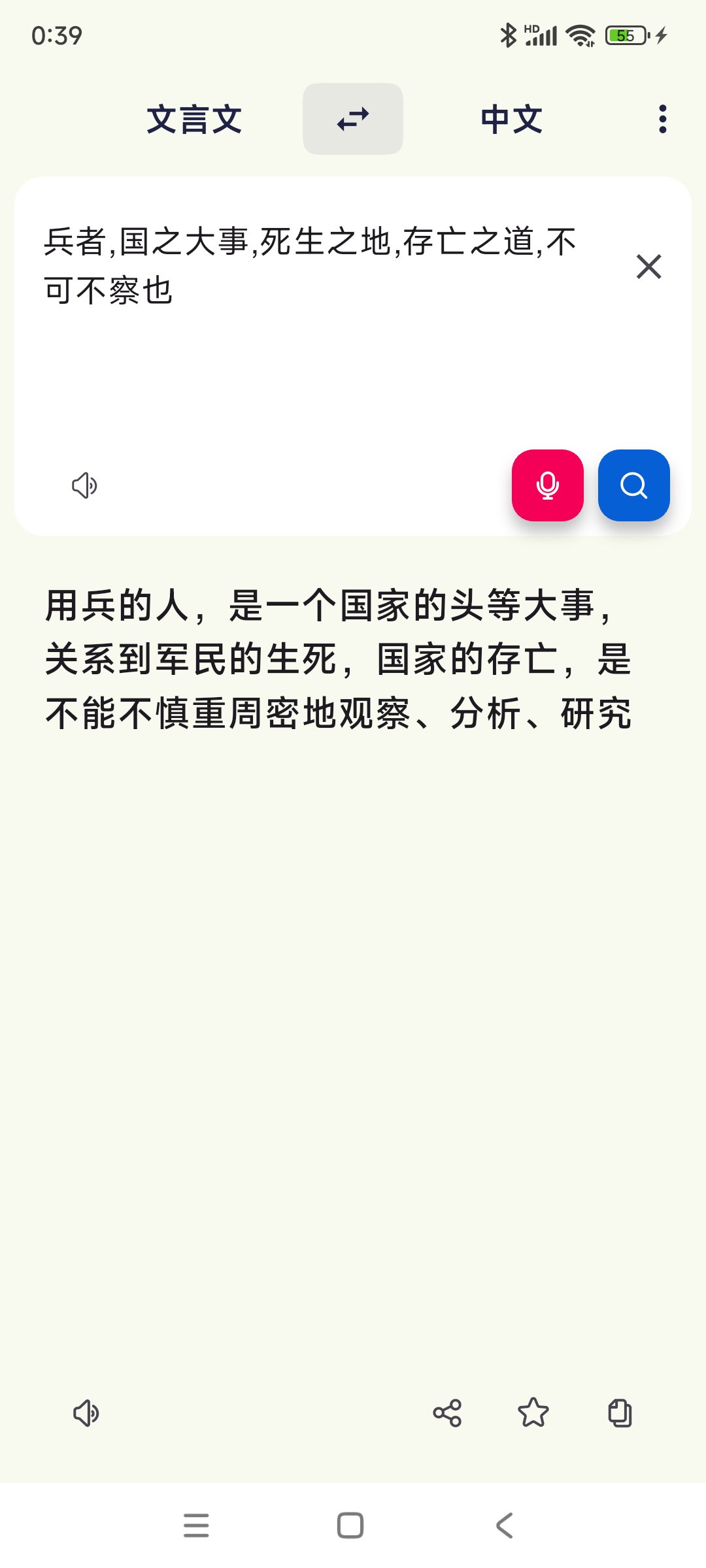Open the three-dot overflow menu

(662, 119)
